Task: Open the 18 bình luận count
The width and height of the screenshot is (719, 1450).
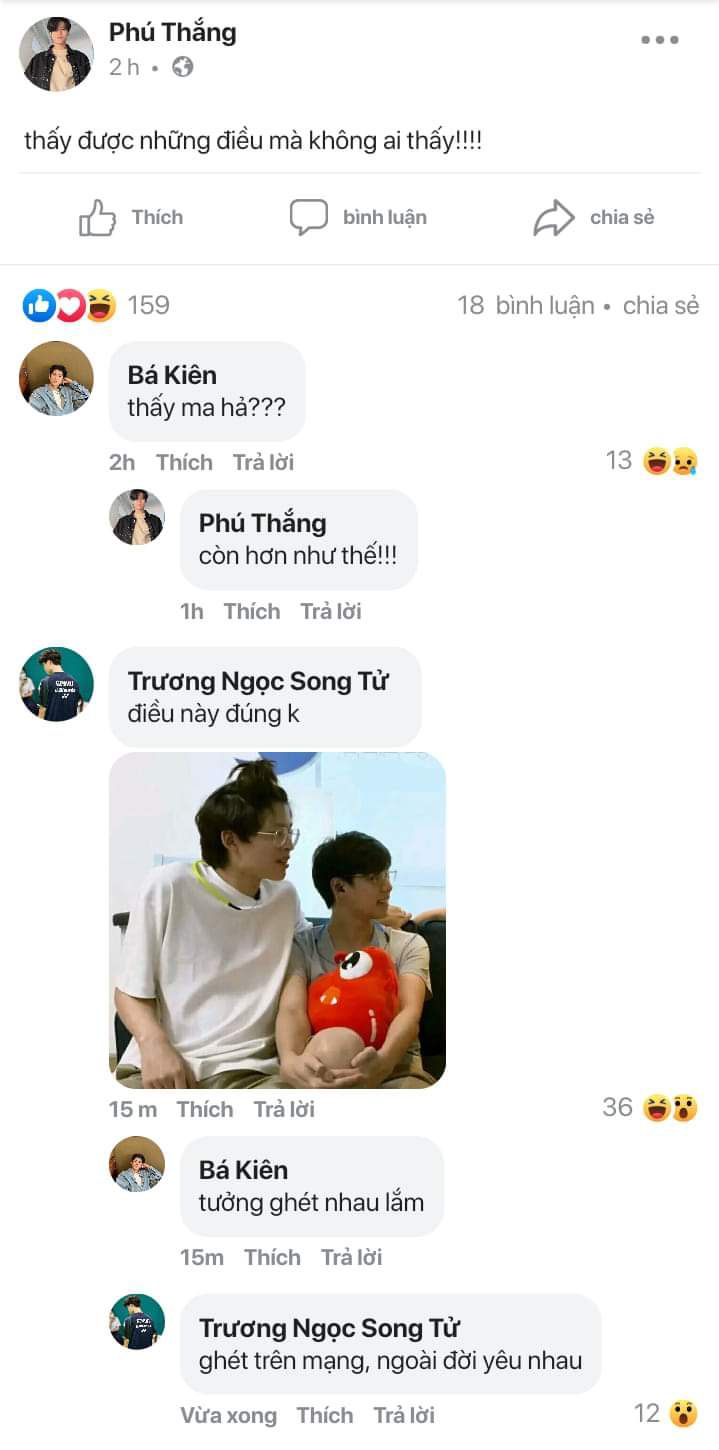Action: tap(525, 305)
